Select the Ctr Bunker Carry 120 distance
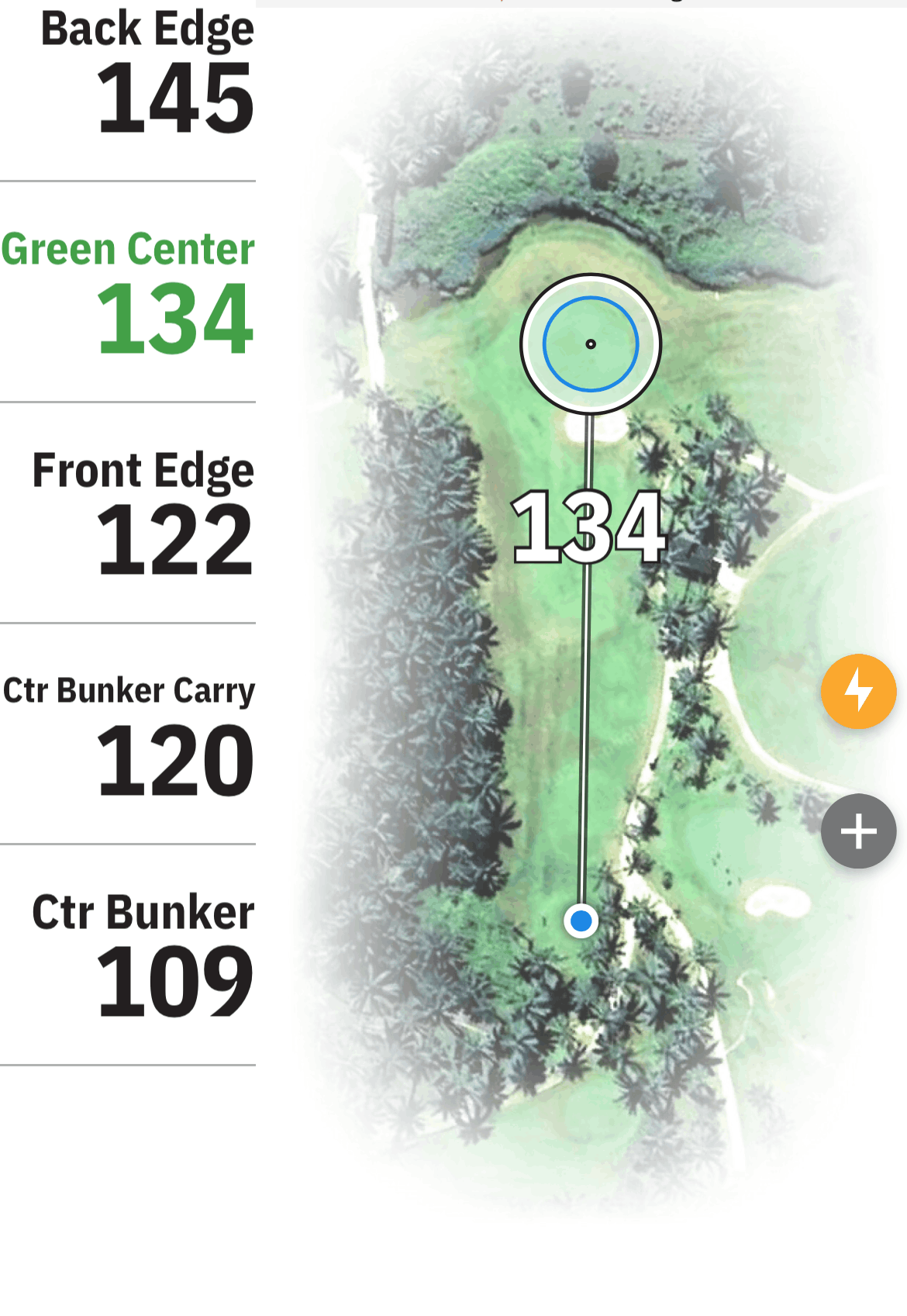This screenshot has width=907, height=1316. 128,734
